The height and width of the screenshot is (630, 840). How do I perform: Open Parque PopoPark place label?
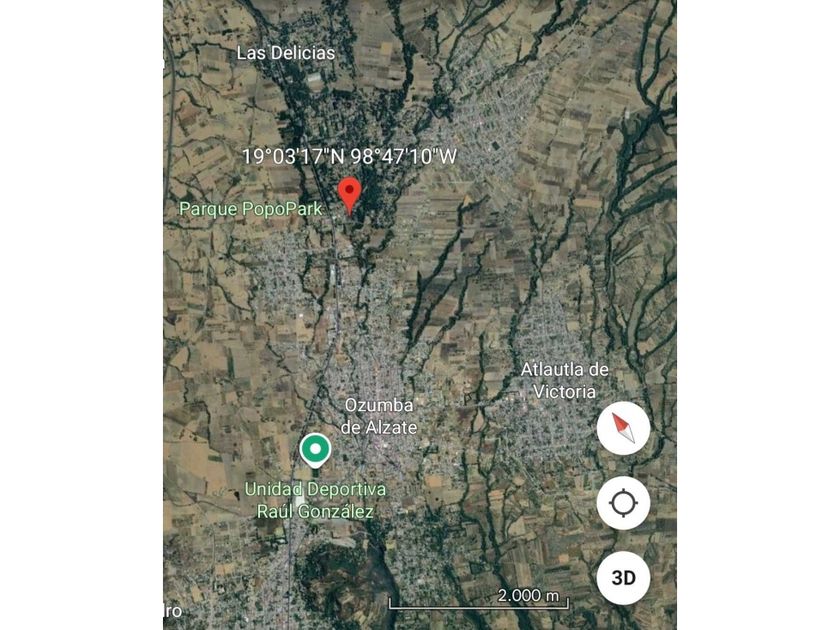[251, 209]
